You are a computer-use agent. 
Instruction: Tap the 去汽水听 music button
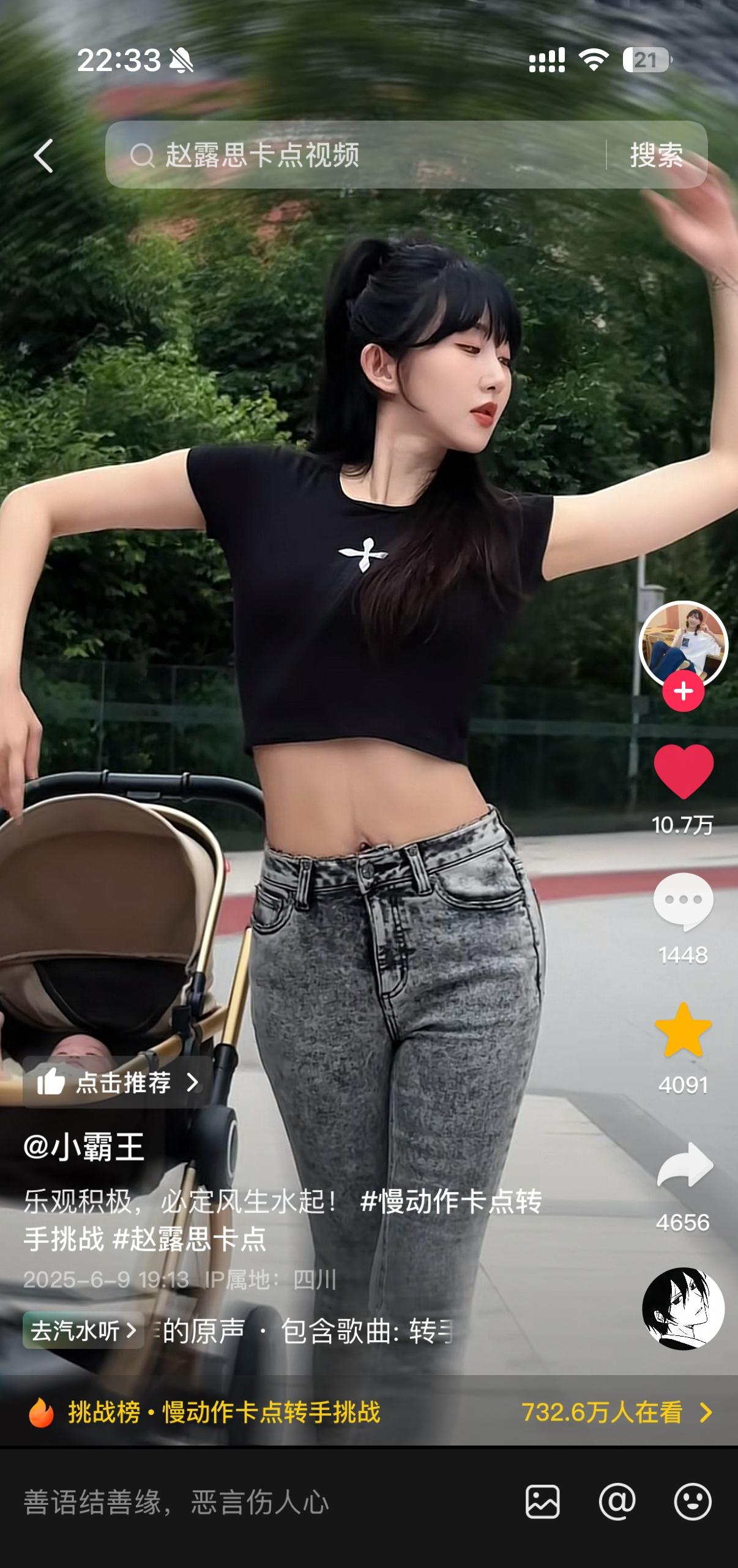point(83,1330)
